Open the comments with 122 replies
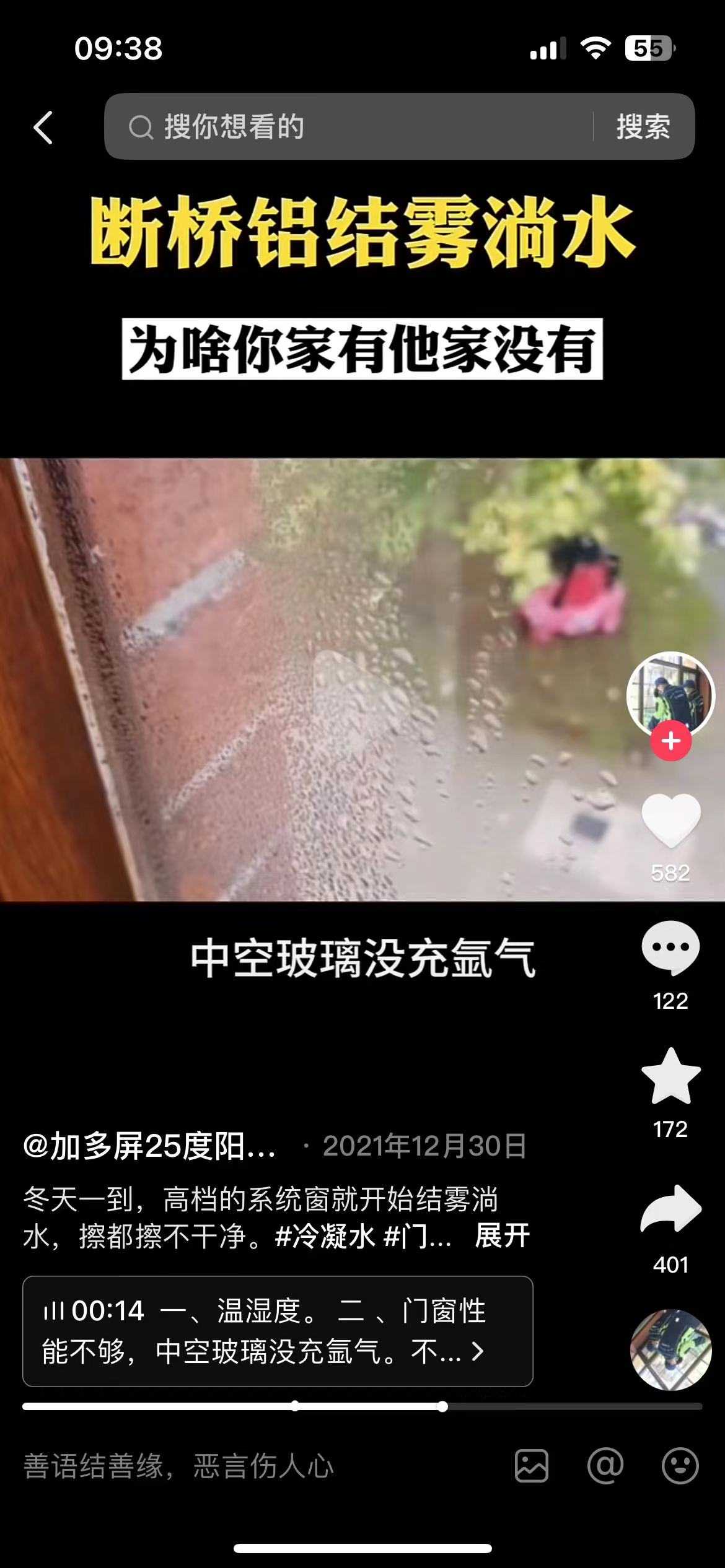 (670, 948)
